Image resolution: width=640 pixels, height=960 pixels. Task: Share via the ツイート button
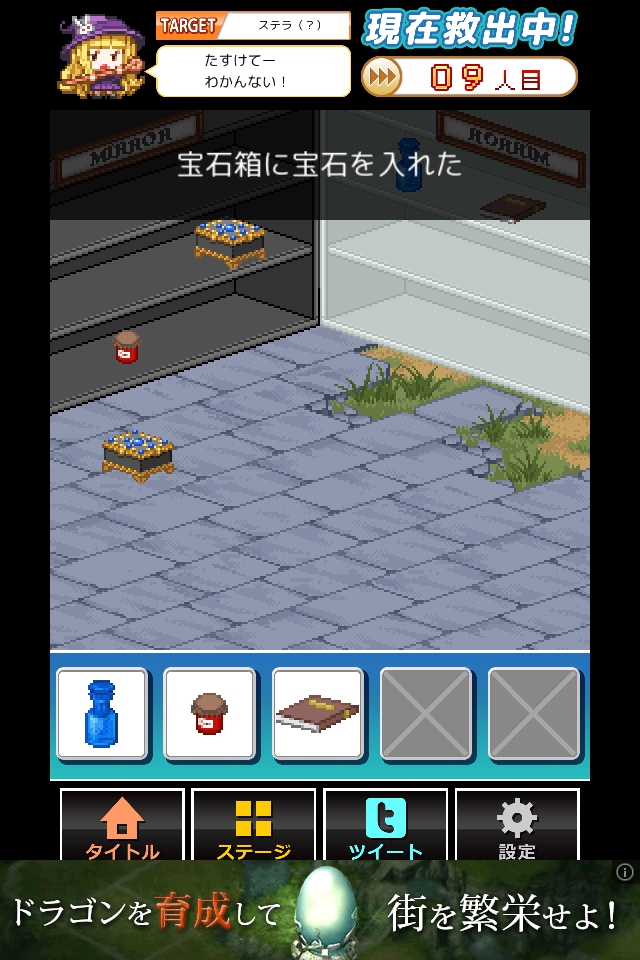tap(385, 826)
